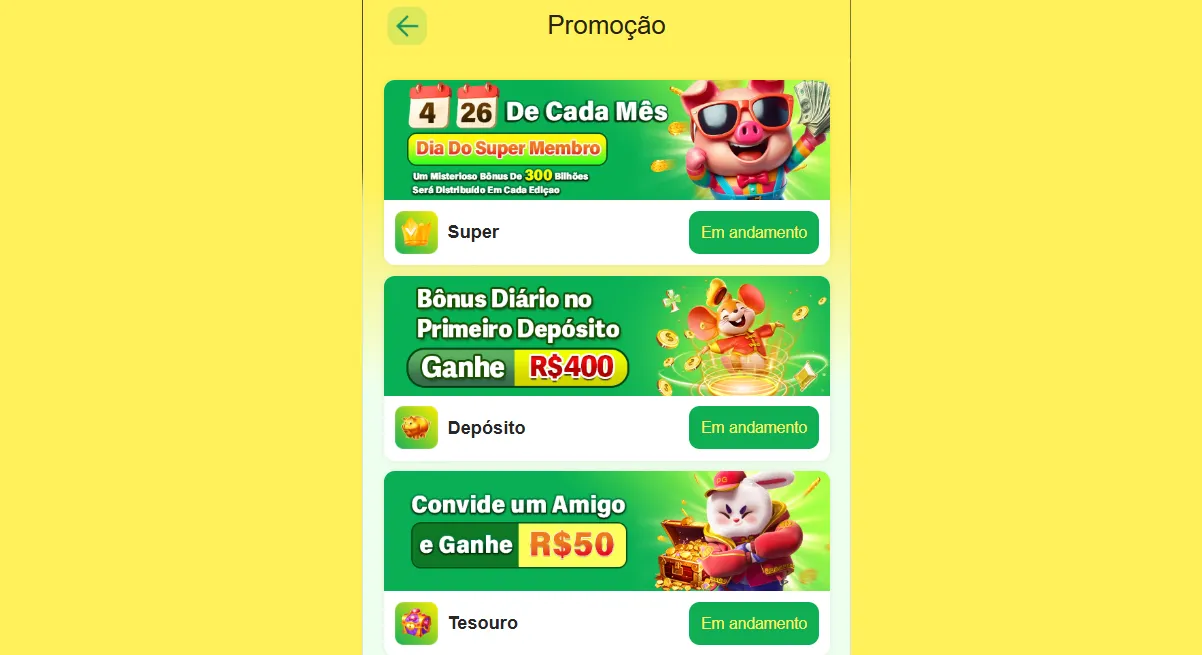Screen dimensions: 1202x655
Task: Select Em andamento button for Depósito
Action: click(753, 427)
